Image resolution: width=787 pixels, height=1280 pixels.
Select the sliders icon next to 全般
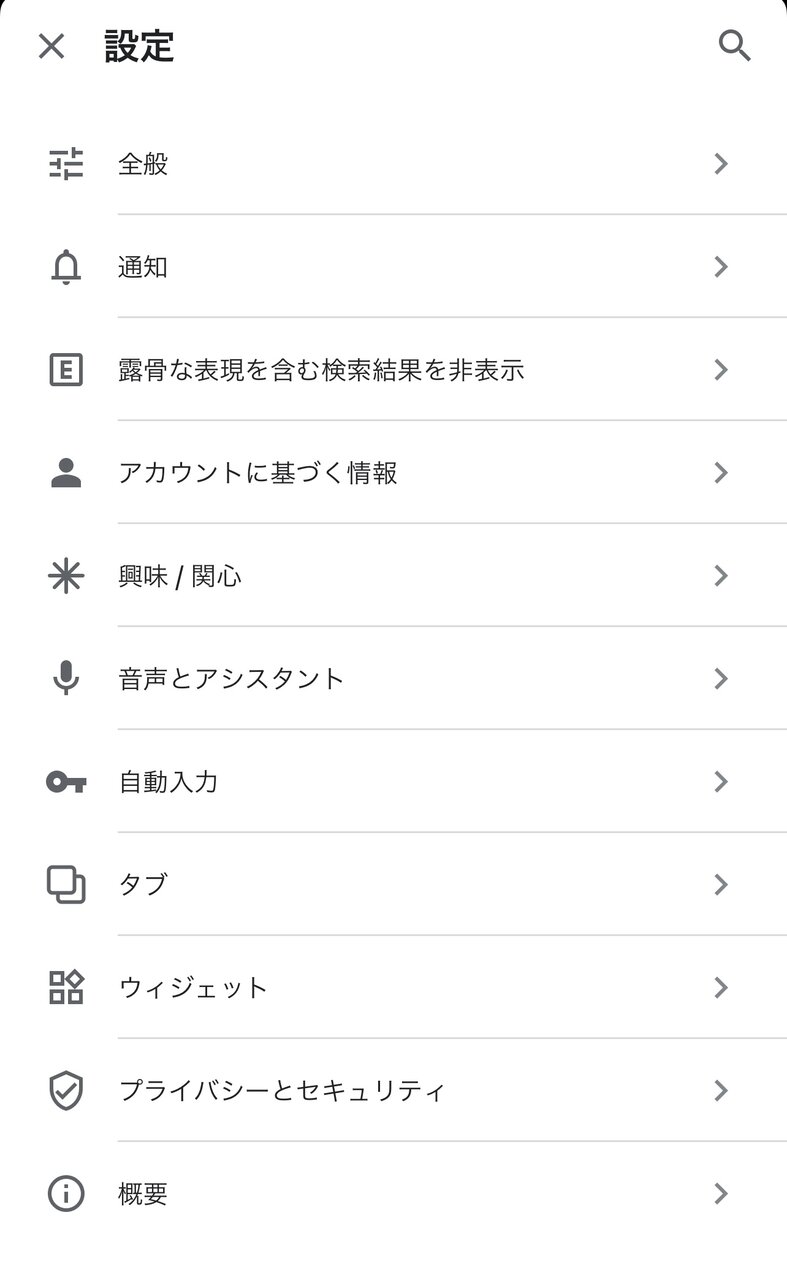65,163
